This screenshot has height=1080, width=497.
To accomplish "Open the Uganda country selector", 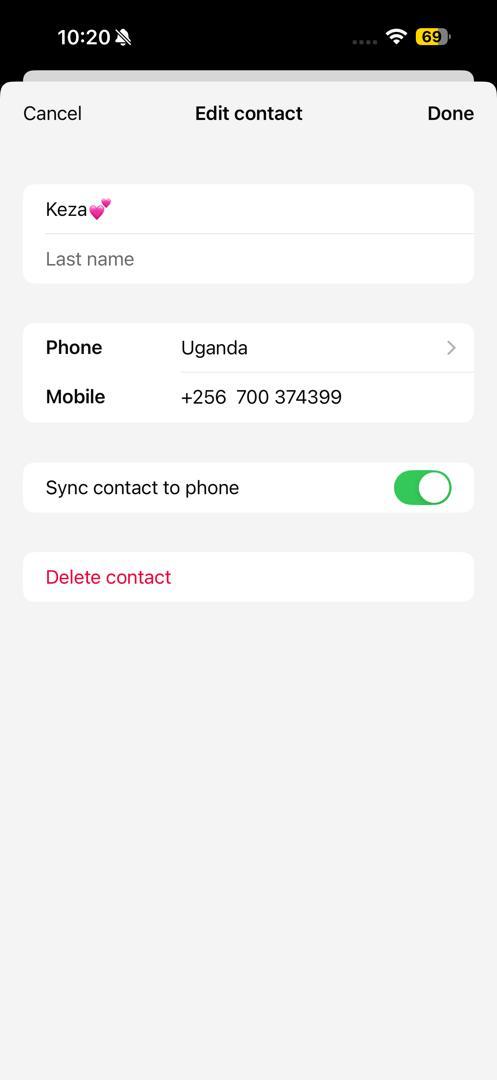I will 327,348.
